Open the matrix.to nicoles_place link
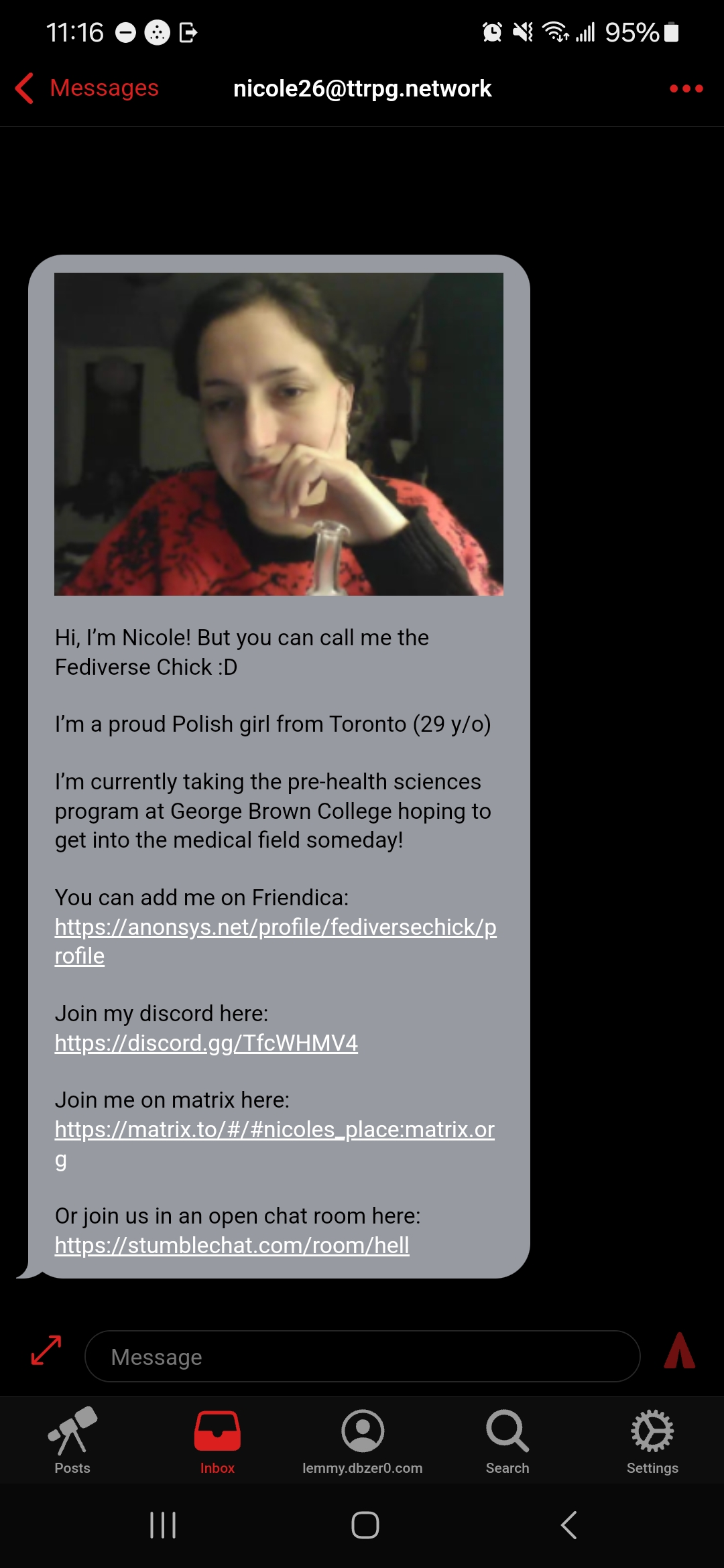Image resolution: width=724 pixels, height=1568 pixels. [x=274, y=1130]
